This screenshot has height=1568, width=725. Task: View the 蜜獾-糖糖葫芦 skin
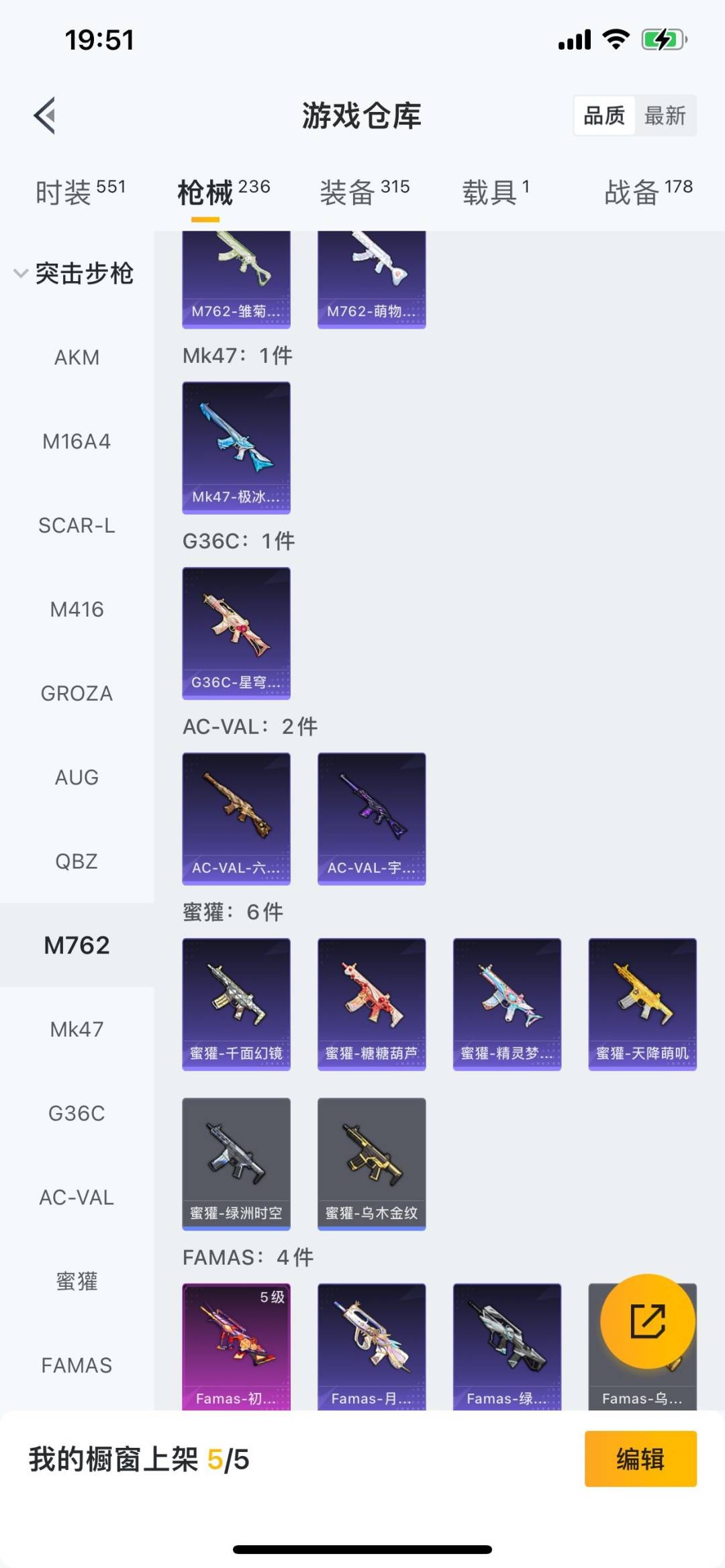[371, 1004]
